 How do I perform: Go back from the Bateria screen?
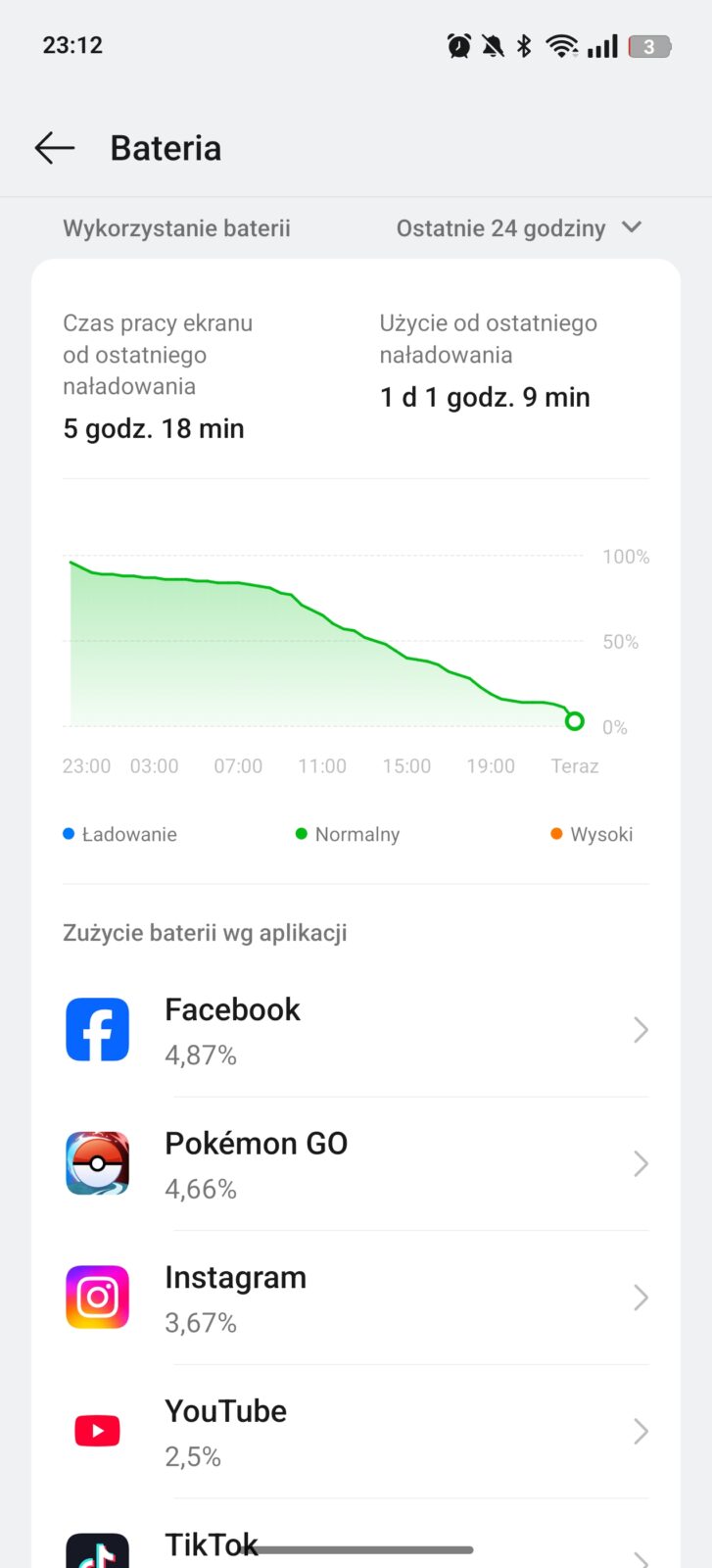click(x=55, y=148)
